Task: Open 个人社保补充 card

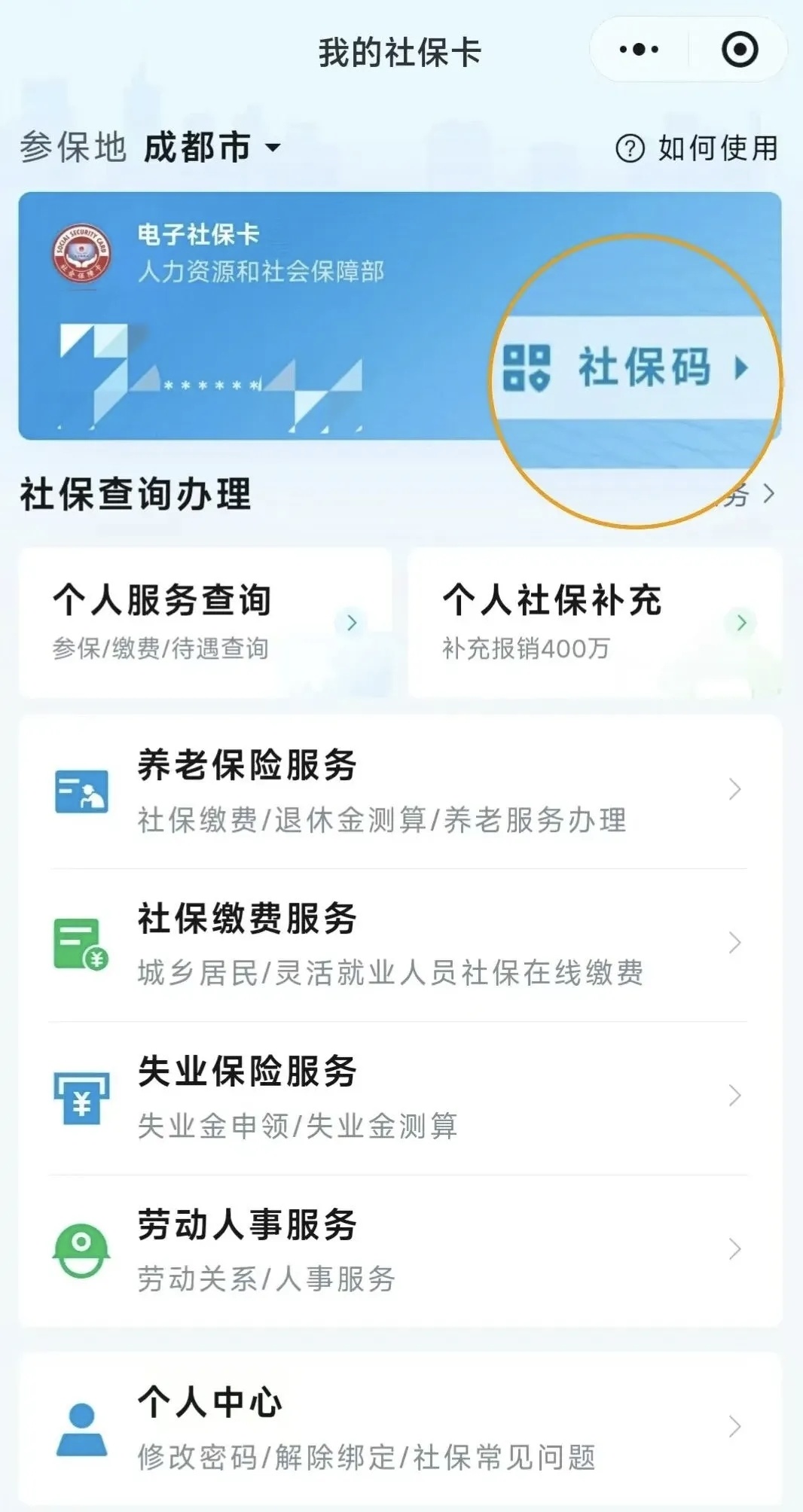Action: 595,622
